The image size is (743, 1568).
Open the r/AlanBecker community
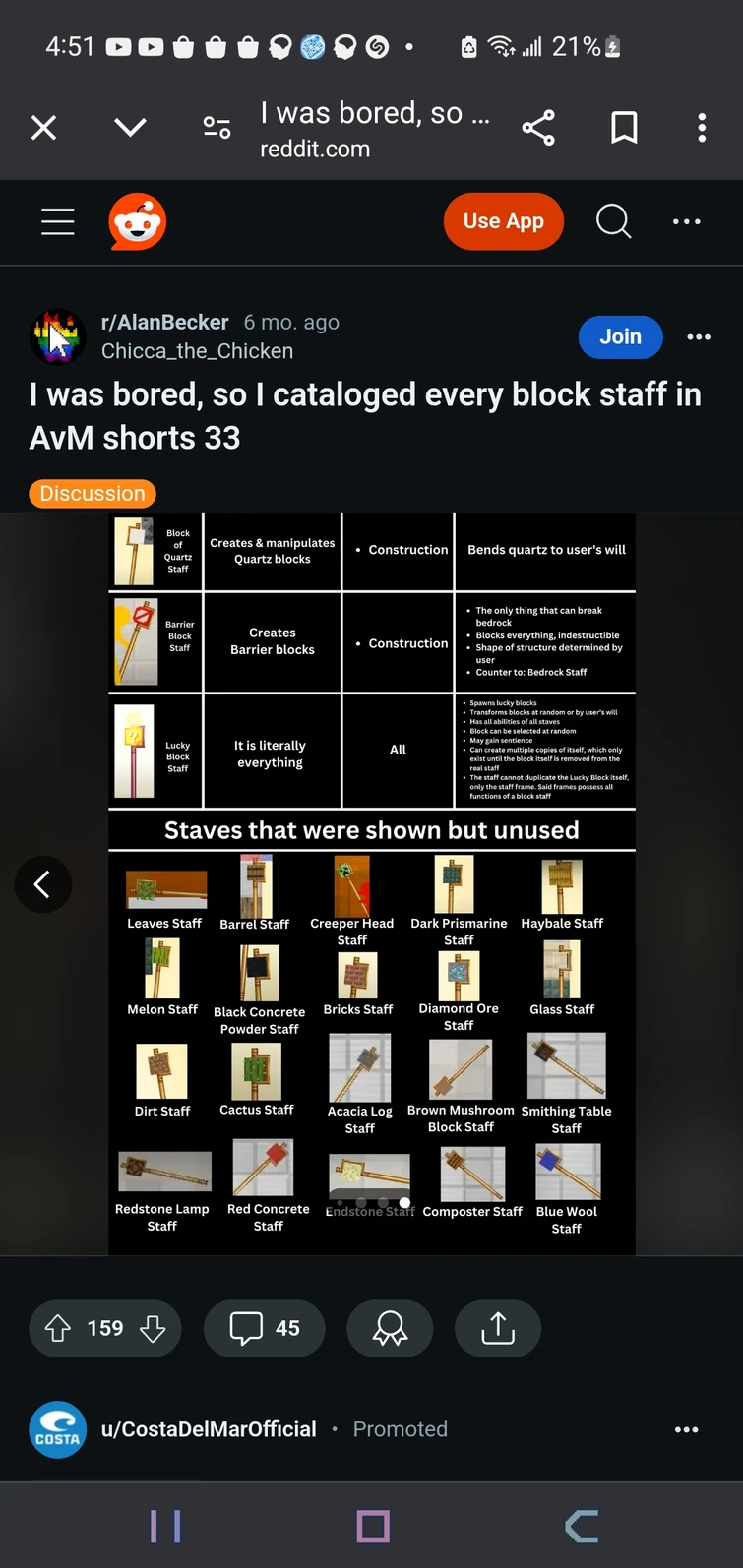tap(164, 323)
